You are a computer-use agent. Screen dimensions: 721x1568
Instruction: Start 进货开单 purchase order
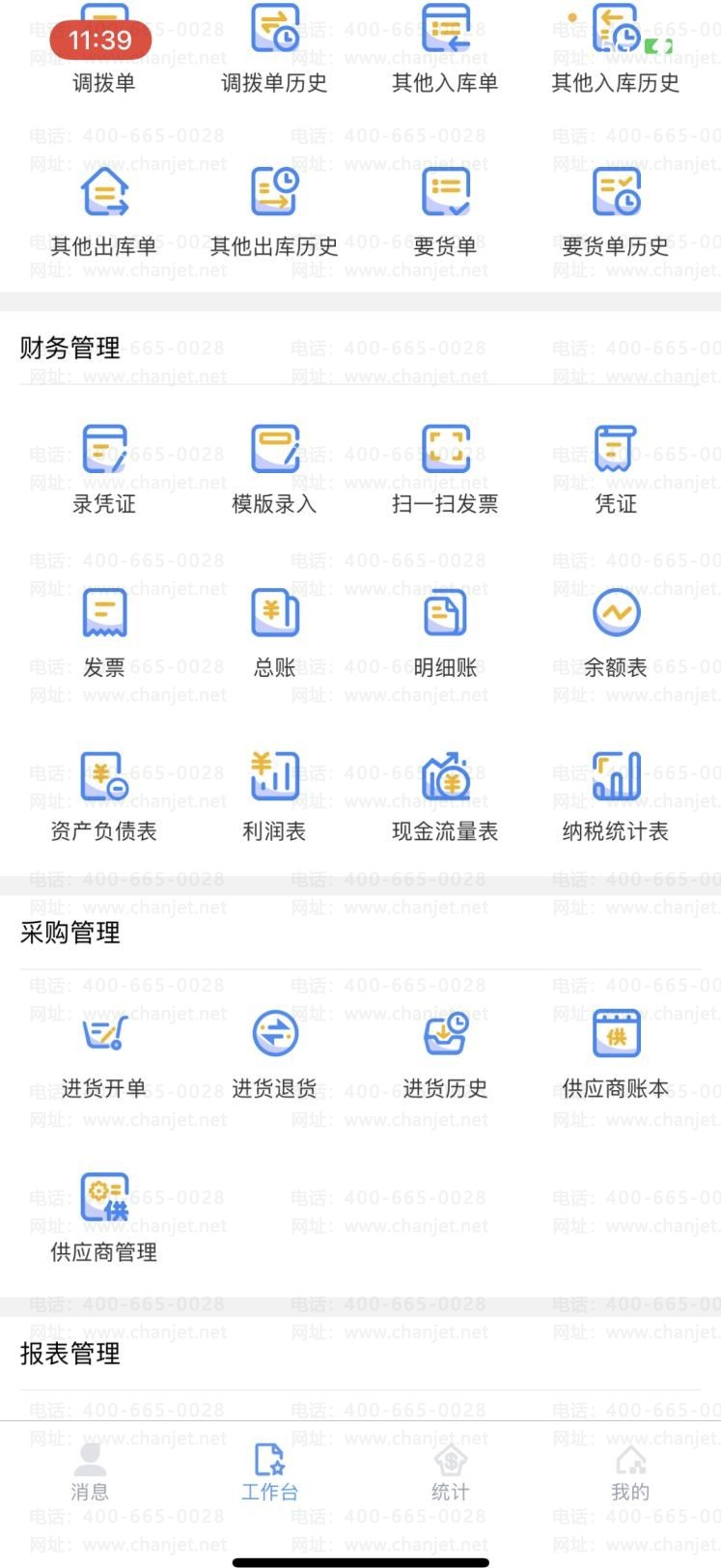click(103, 1054)
